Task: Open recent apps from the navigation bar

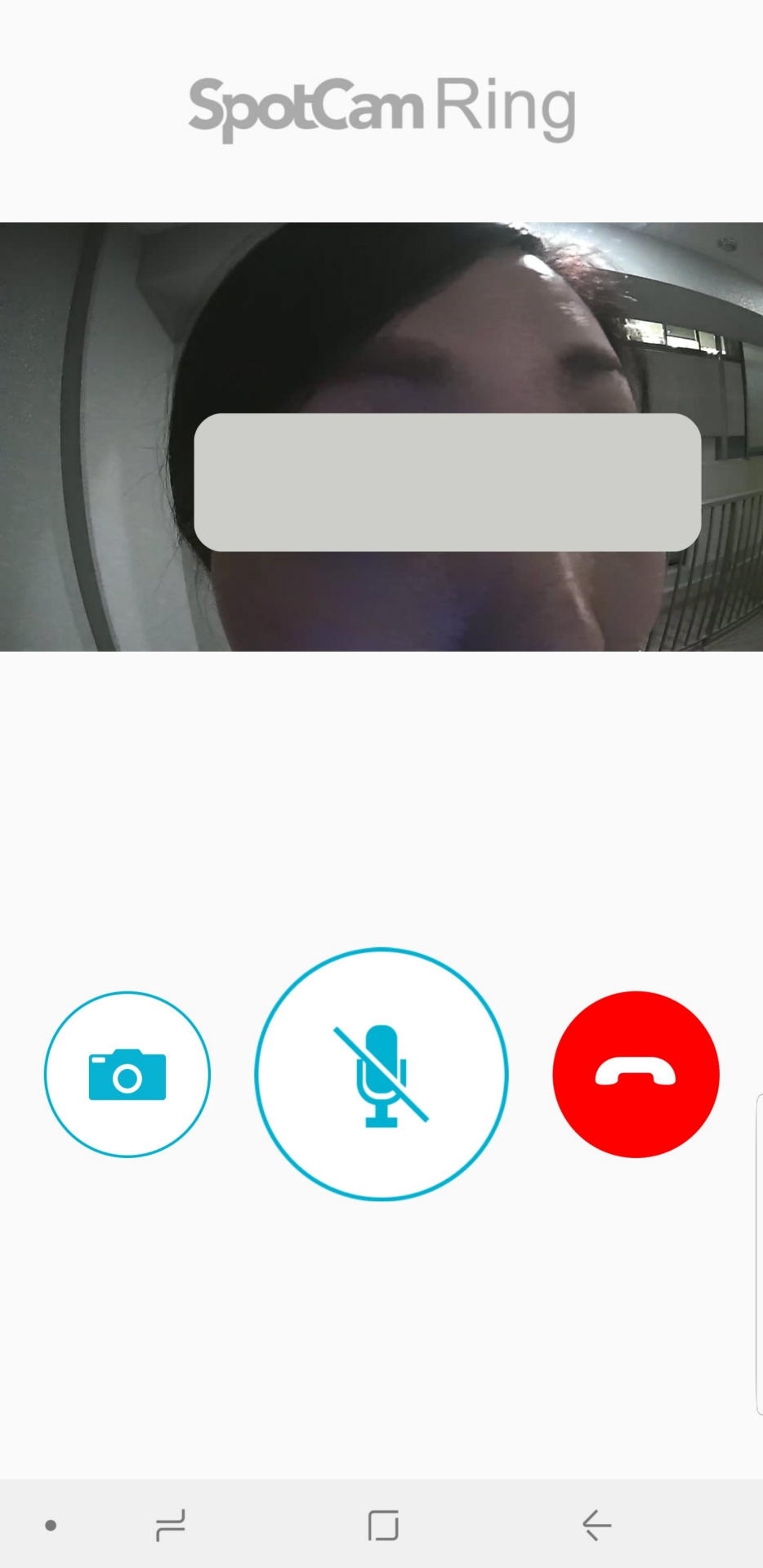Action: point(171,1525)
